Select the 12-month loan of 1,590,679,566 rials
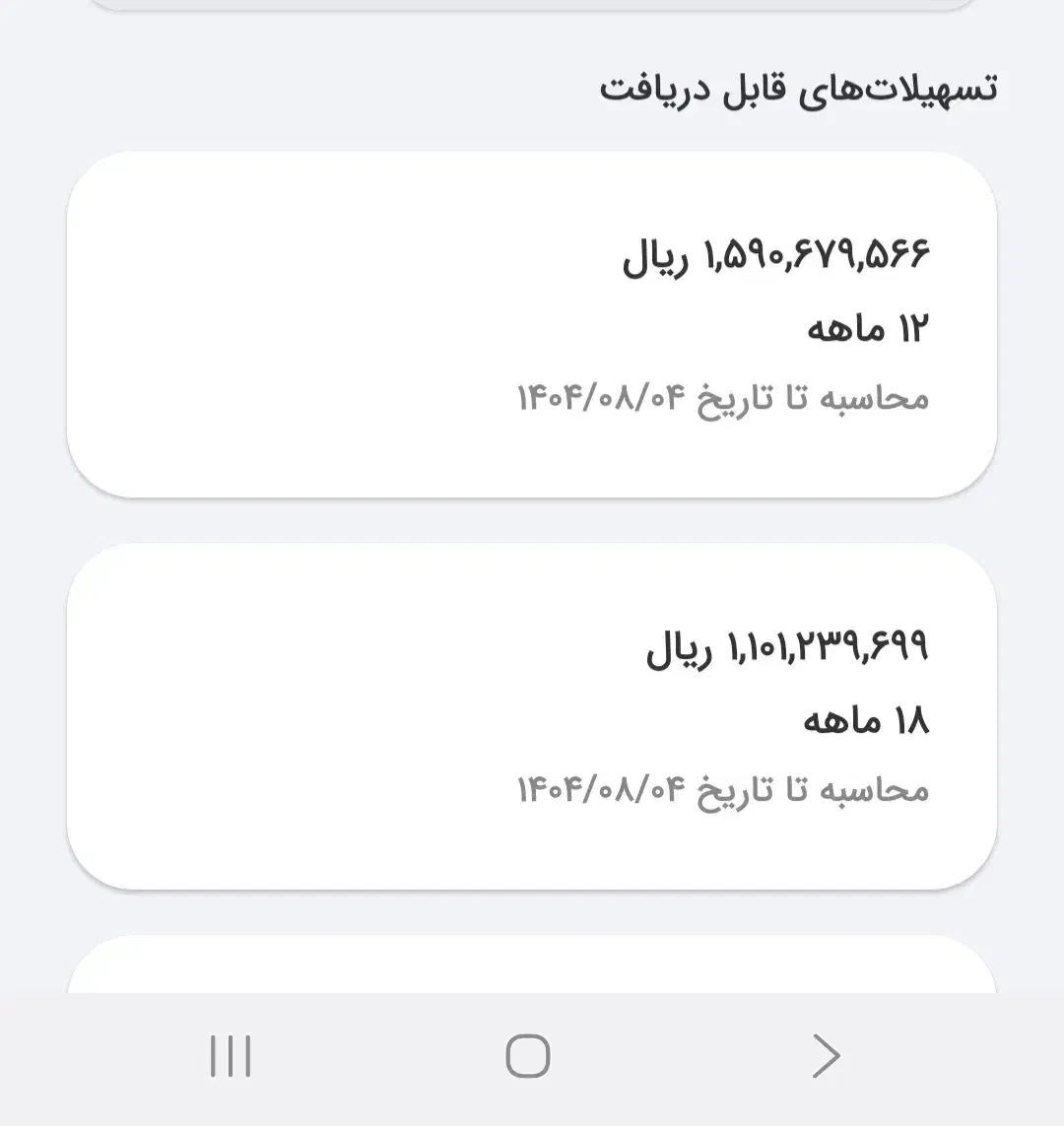The image size is (1064, 1126). point(532,325)
